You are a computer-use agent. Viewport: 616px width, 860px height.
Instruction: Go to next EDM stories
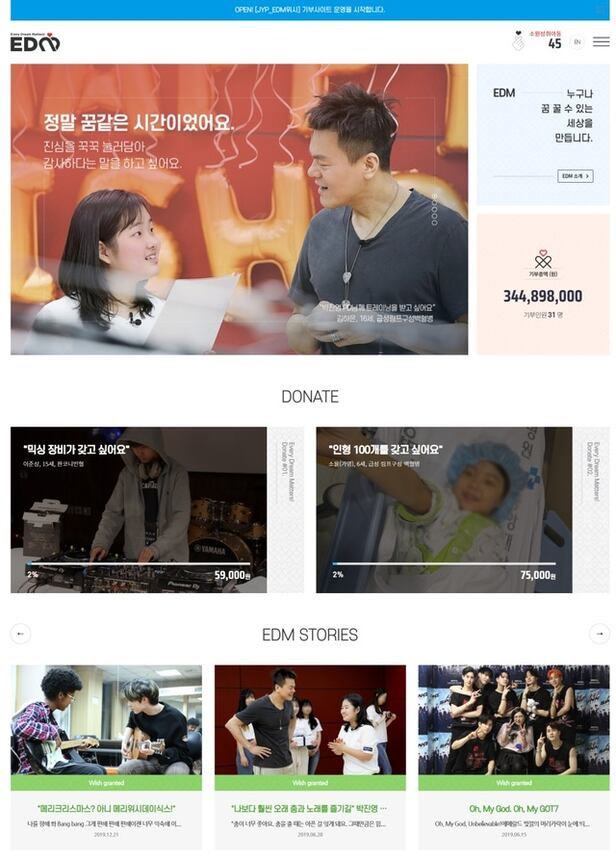(599, 633)
